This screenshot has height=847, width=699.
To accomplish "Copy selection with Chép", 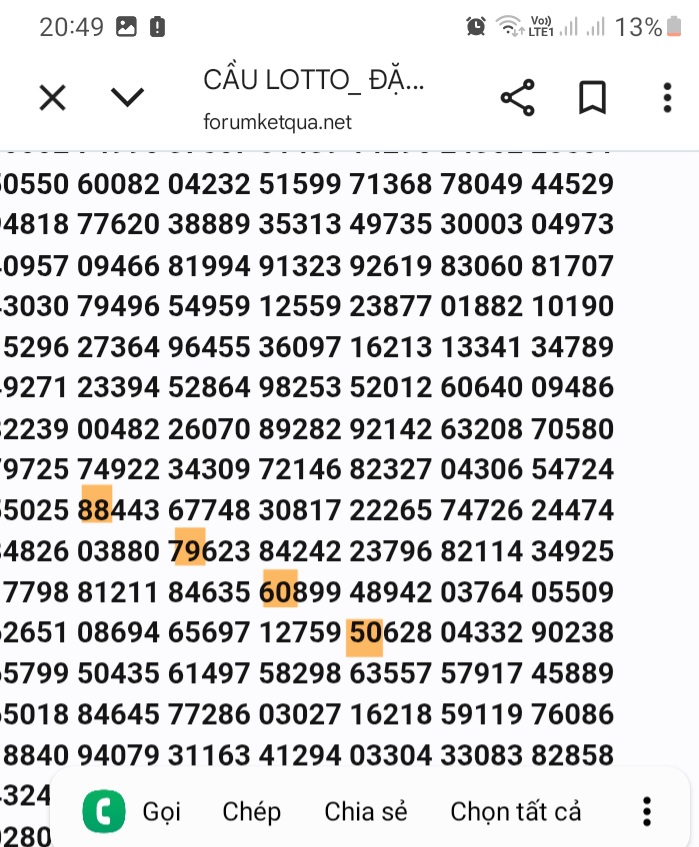I will 252,811.
